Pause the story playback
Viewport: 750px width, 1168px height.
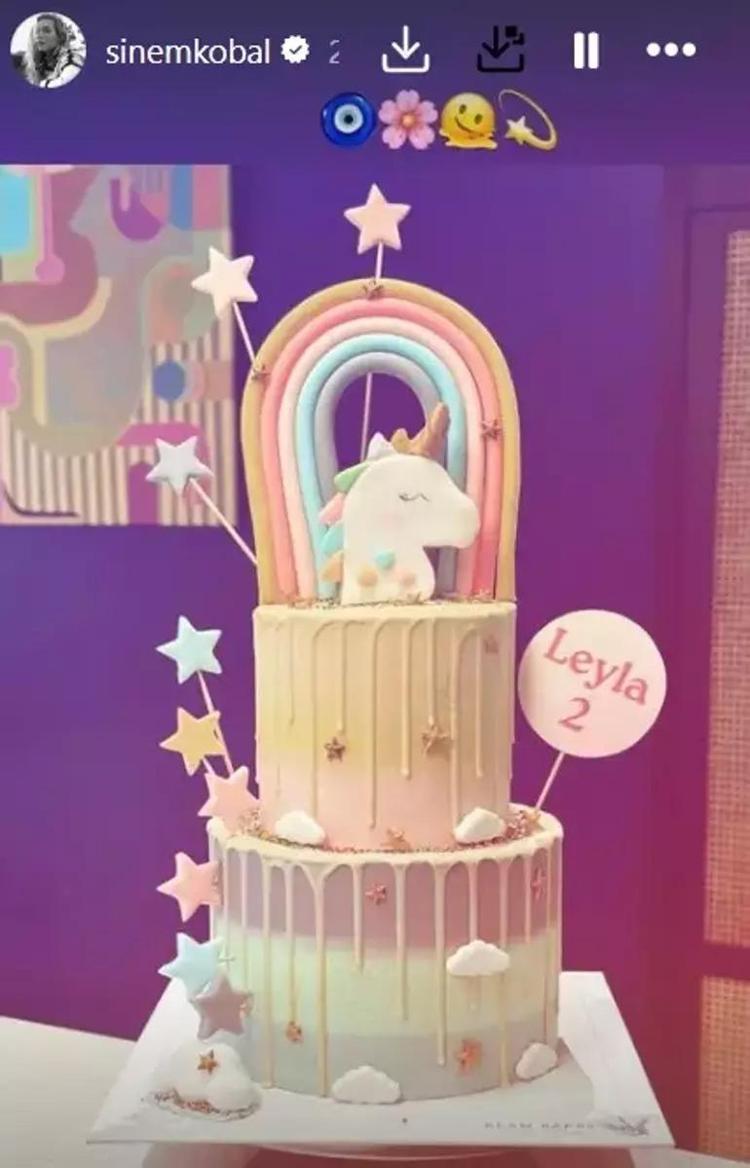587,50
